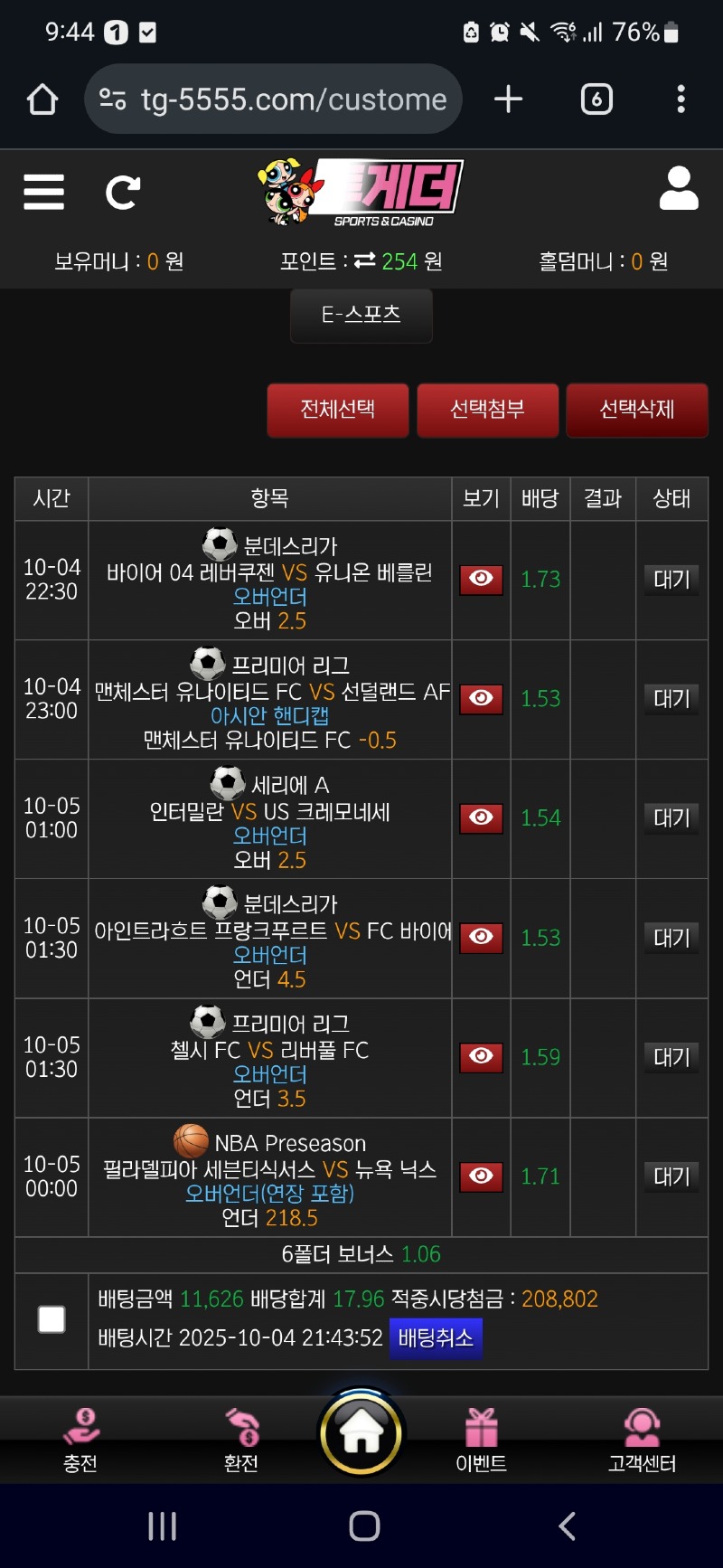Tap the refresh icon
Screen dimensions: 723x1568
point(123,192)
